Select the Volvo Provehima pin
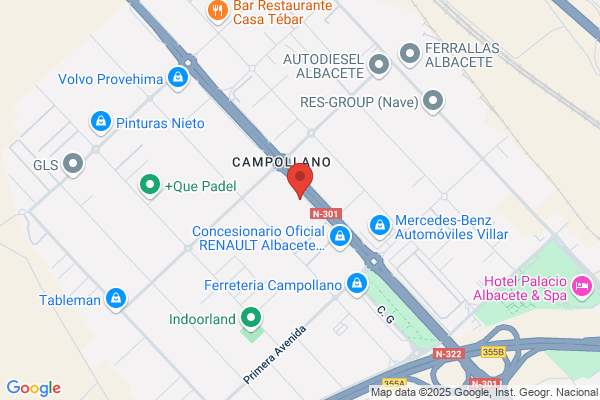 pyautogui.click(x=178, y=78)
